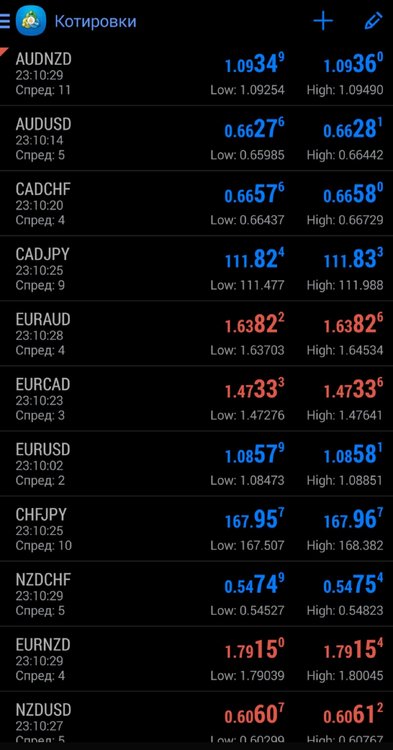Open the NZDCHF quote row
The height and width of the screenshot is (750, 393).
pyautogui.click(x=196, y=594)
